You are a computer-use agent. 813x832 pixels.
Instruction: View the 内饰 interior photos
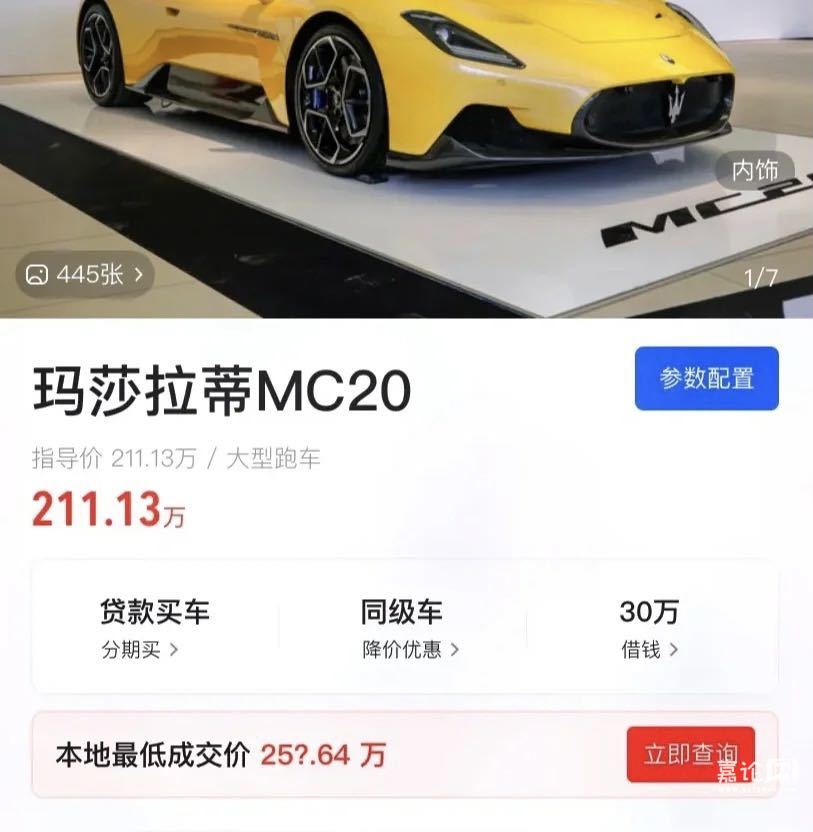754,171
